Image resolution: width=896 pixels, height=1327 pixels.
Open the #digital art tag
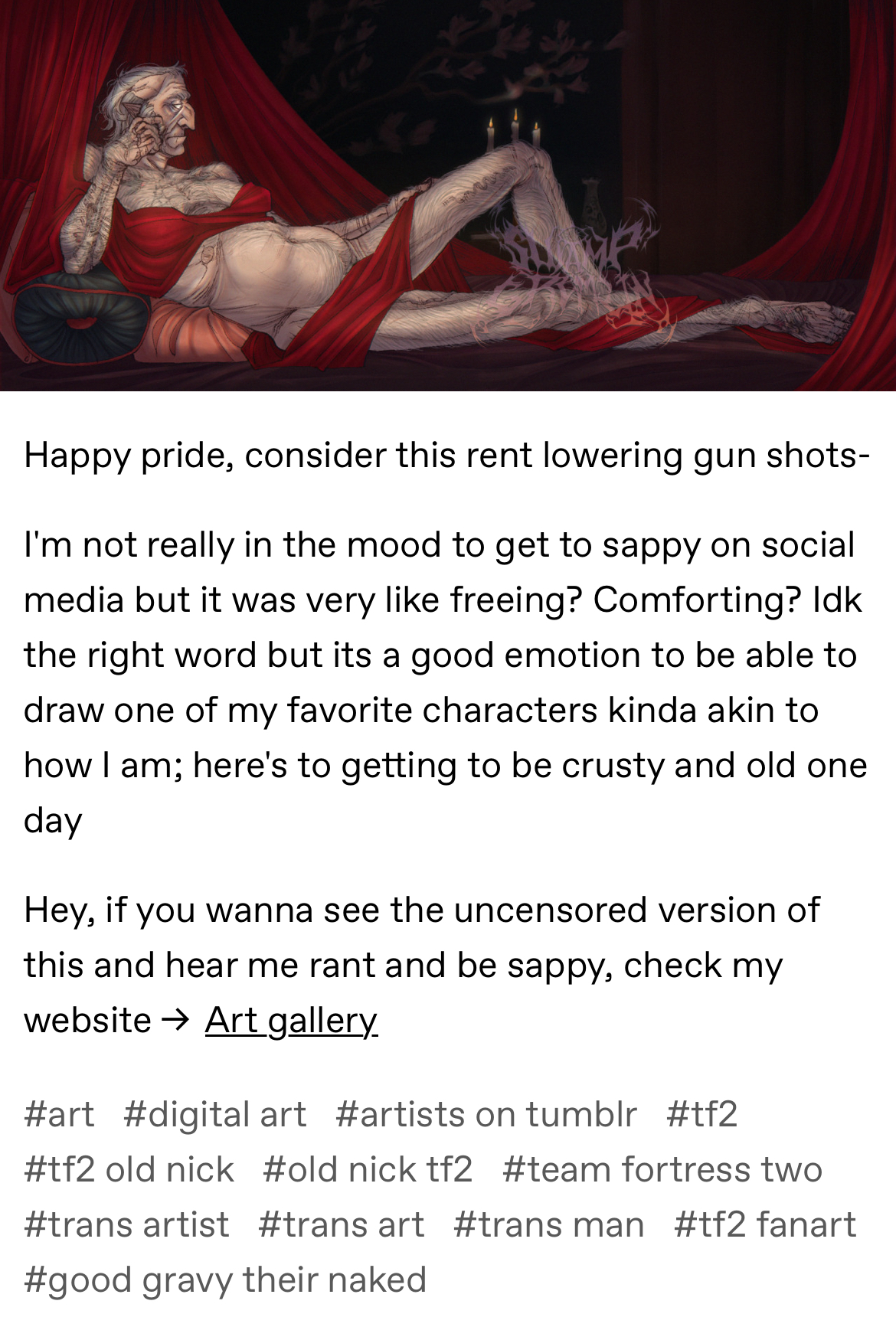tap(214, 1114)
